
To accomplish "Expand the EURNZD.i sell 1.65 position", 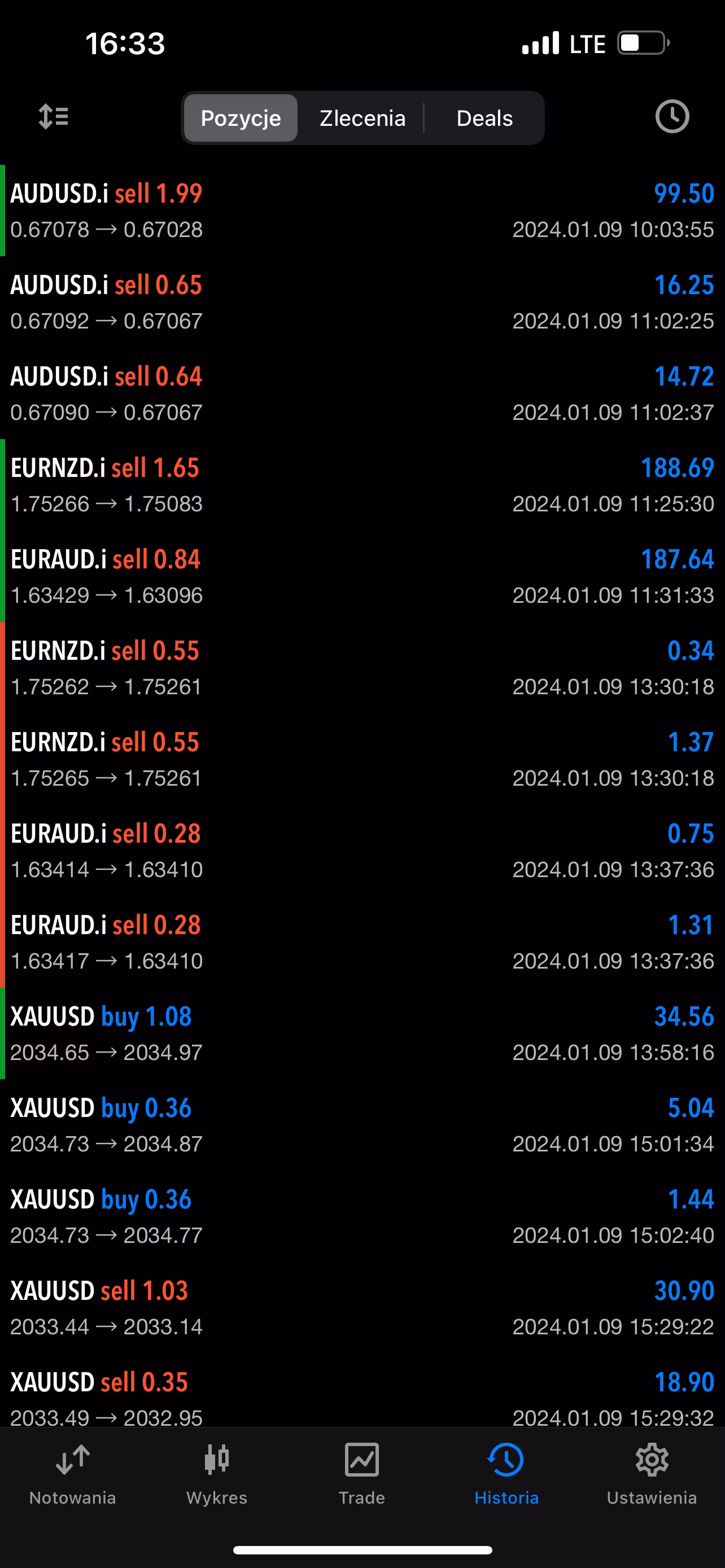I will click(x=362, y=485).
